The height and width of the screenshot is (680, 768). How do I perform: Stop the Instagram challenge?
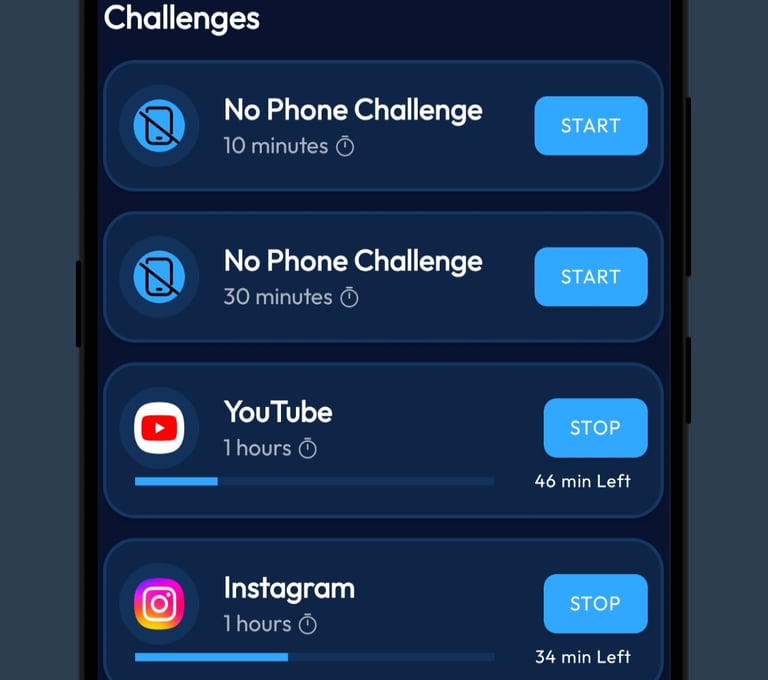(595, 604)
